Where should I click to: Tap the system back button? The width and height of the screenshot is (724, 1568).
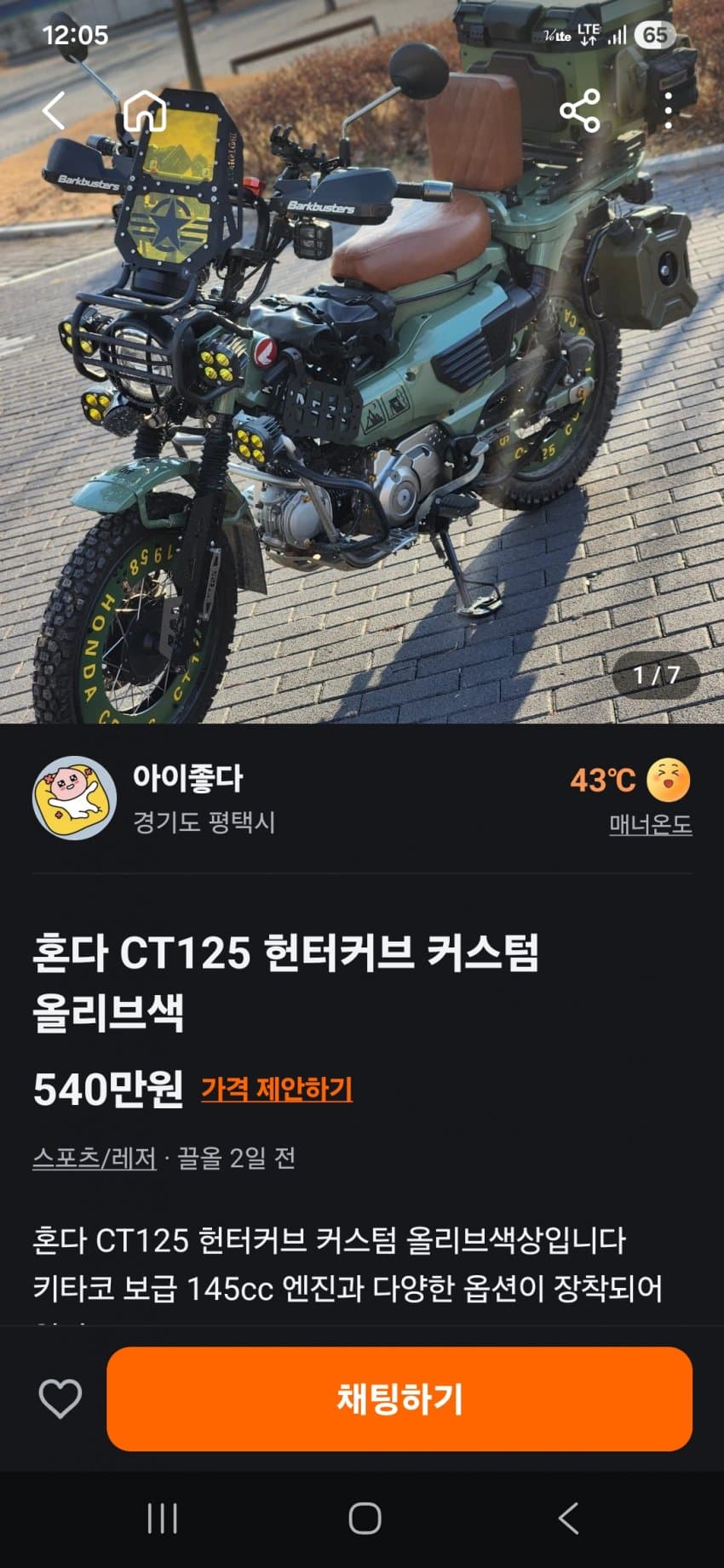[x=568, y=1518]
